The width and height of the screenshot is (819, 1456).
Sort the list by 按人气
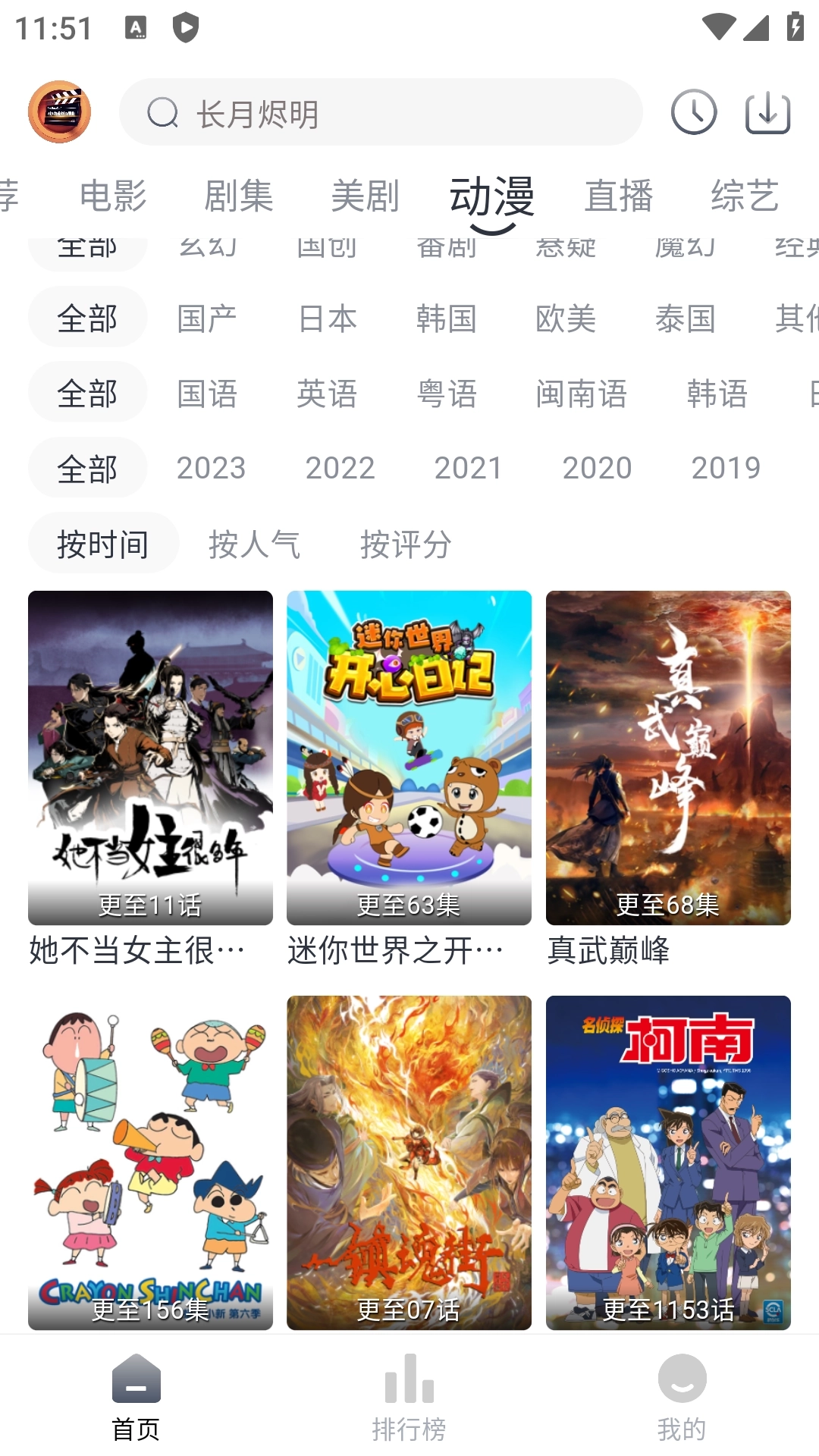pos(254,544)
